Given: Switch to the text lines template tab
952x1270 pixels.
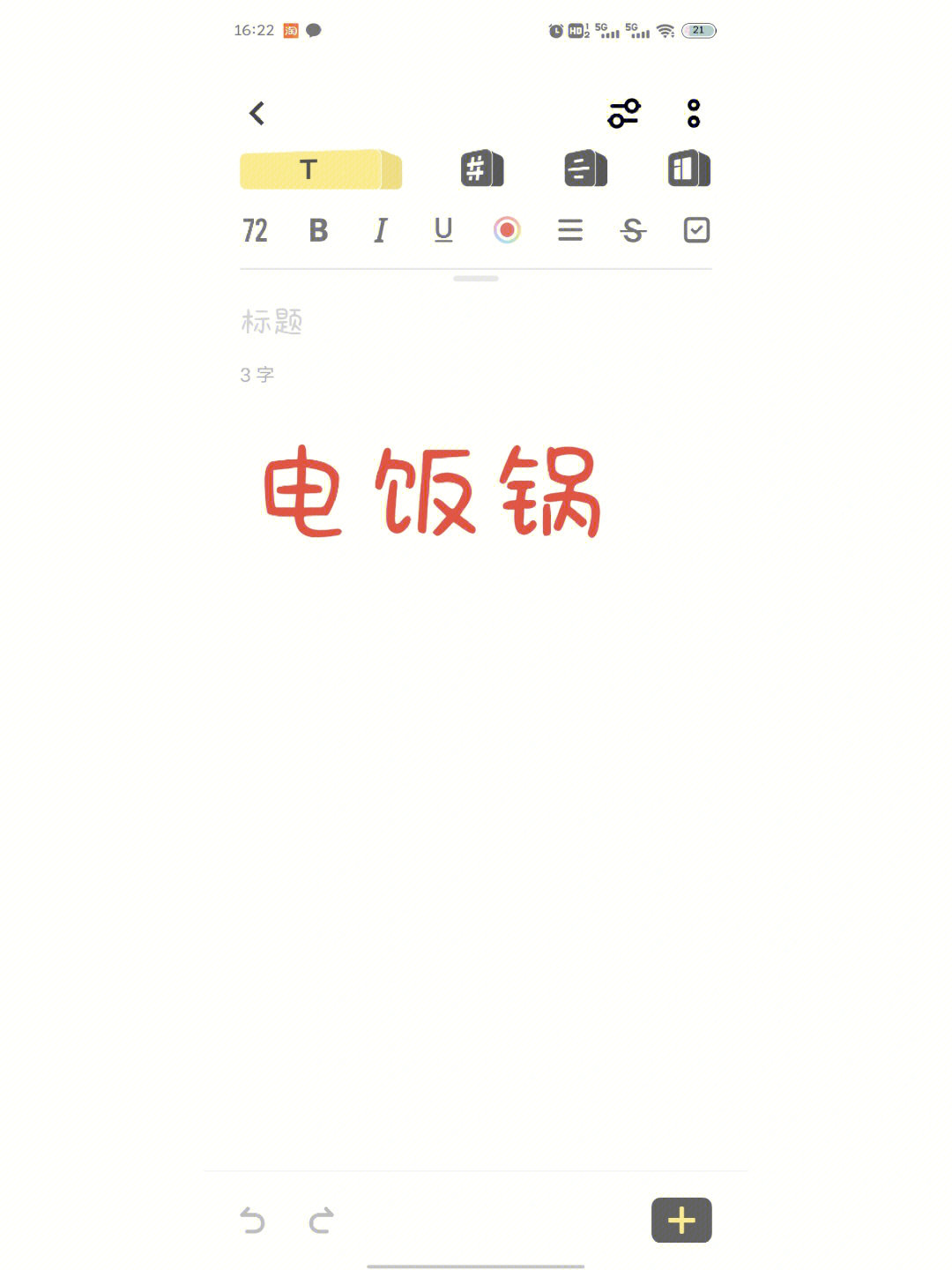Looking at the screenshot, I should [585, 168].
